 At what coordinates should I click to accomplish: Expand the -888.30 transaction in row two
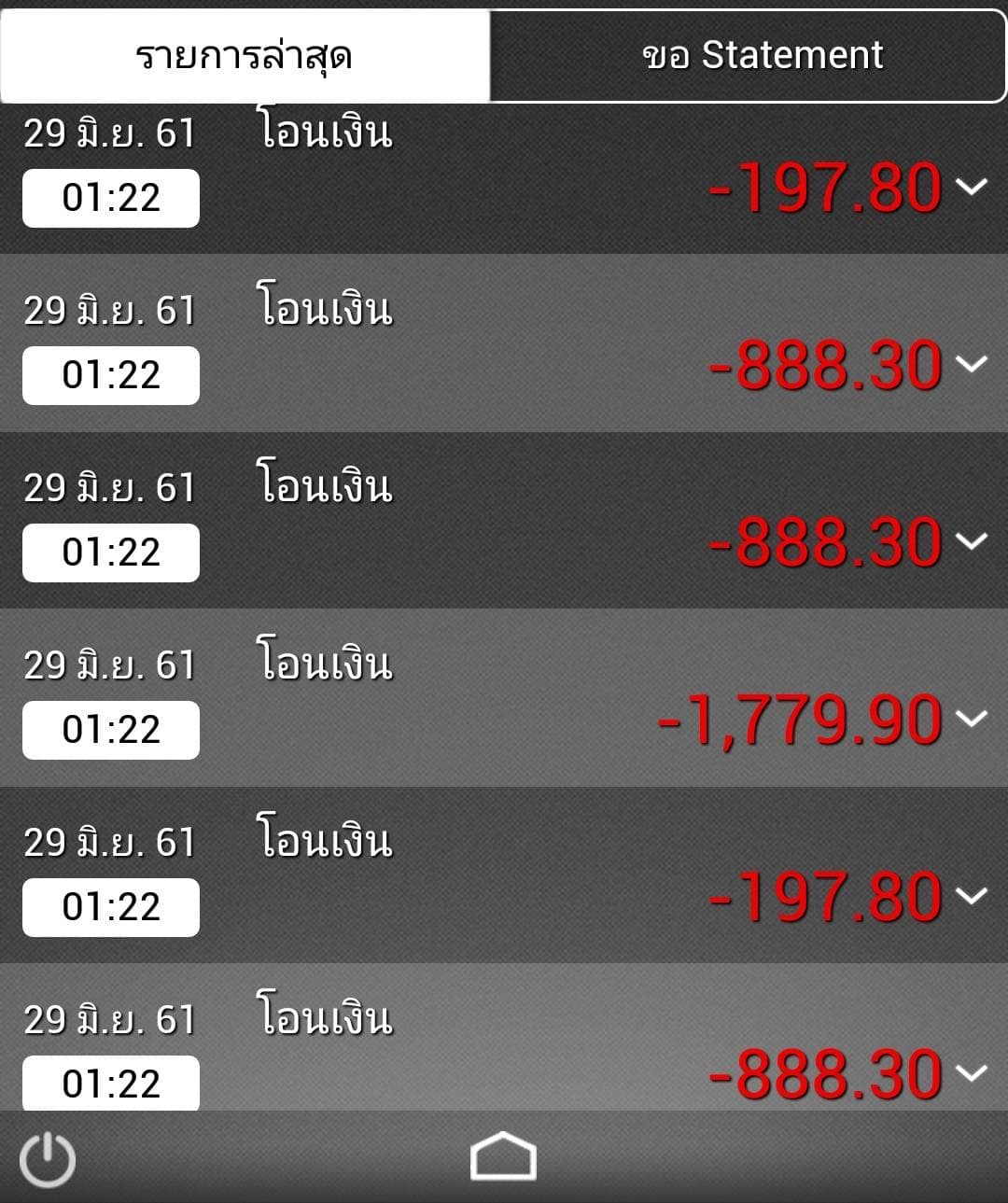(x=972, y=364)
